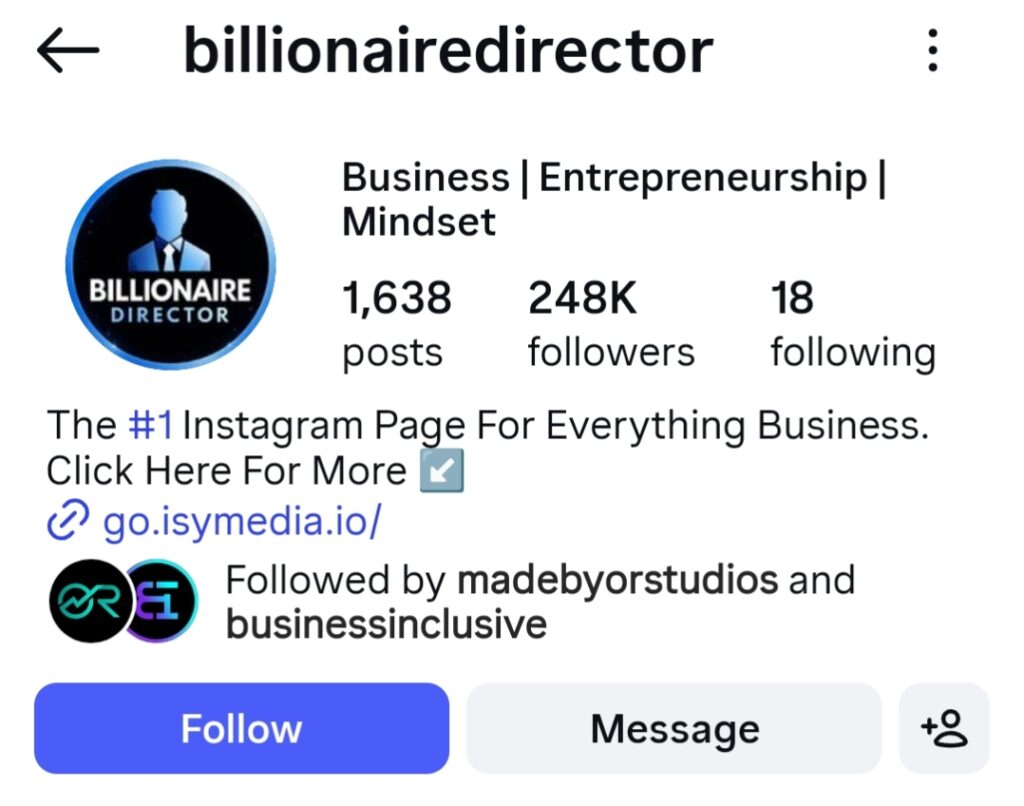The height and width of the screenshot is (806, 1024).
Task: View the Billionaire Director profile picture
Action: 170,264
